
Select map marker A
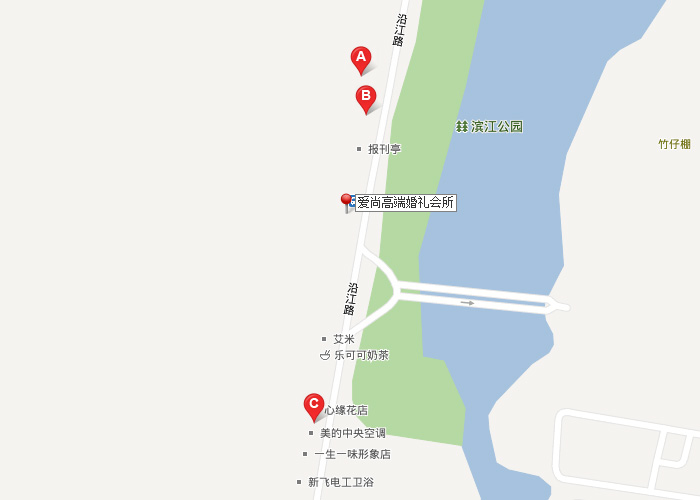click(x=361, y=58)
